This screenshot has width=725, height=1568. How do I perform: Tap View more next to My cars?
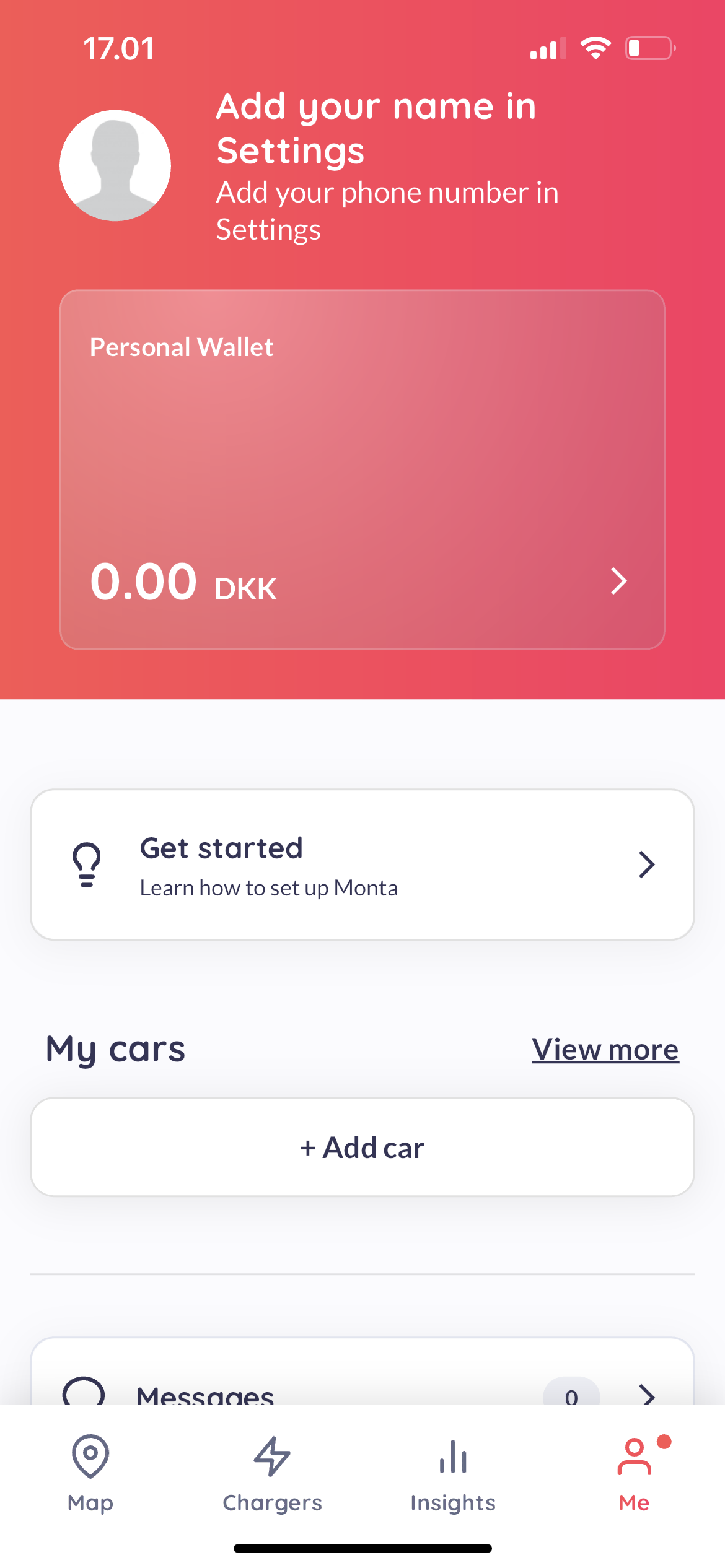[605, 1049]
